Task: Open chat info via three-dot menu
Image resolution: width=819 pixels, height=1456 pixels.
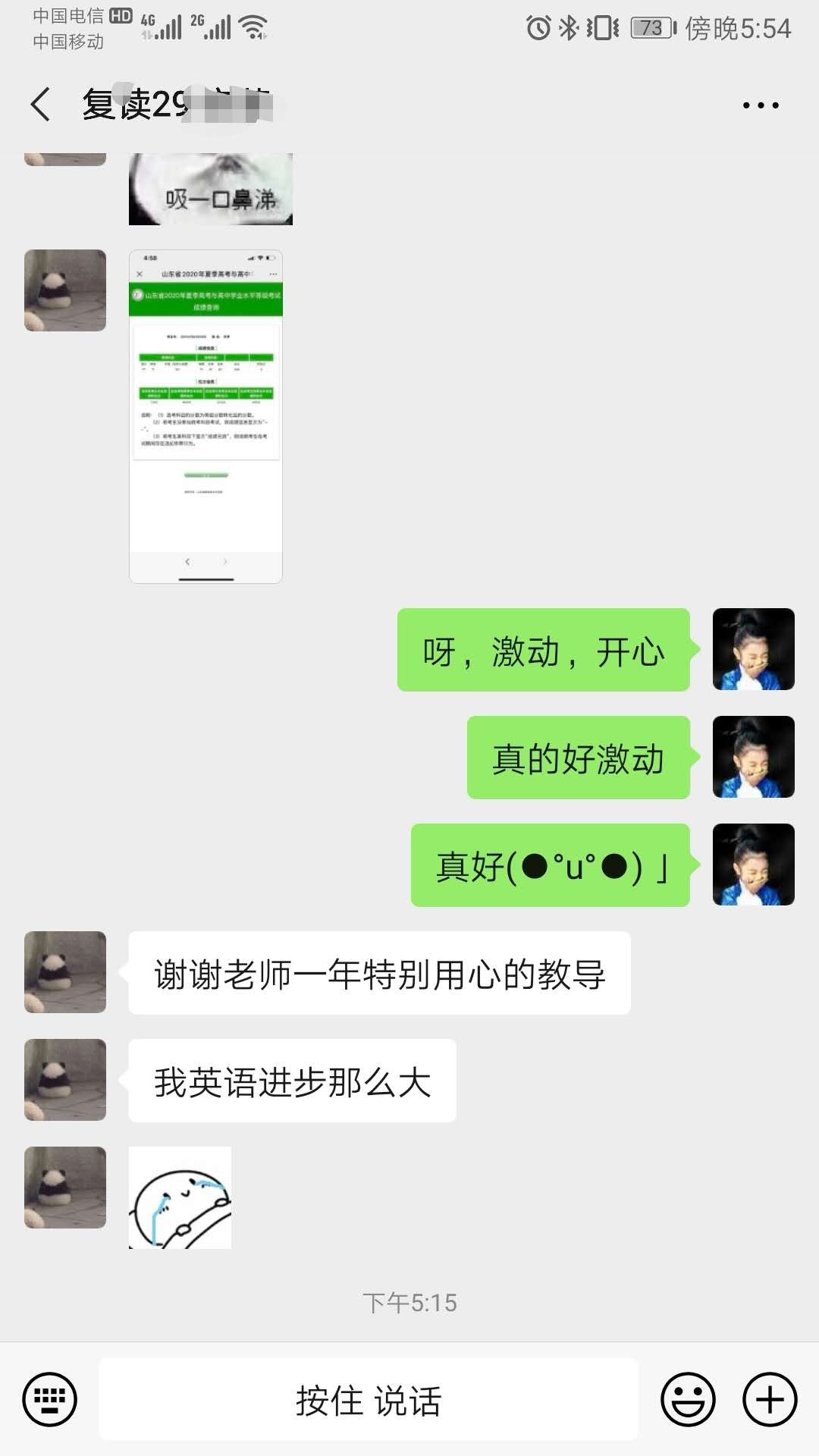Action: (761, 105)
